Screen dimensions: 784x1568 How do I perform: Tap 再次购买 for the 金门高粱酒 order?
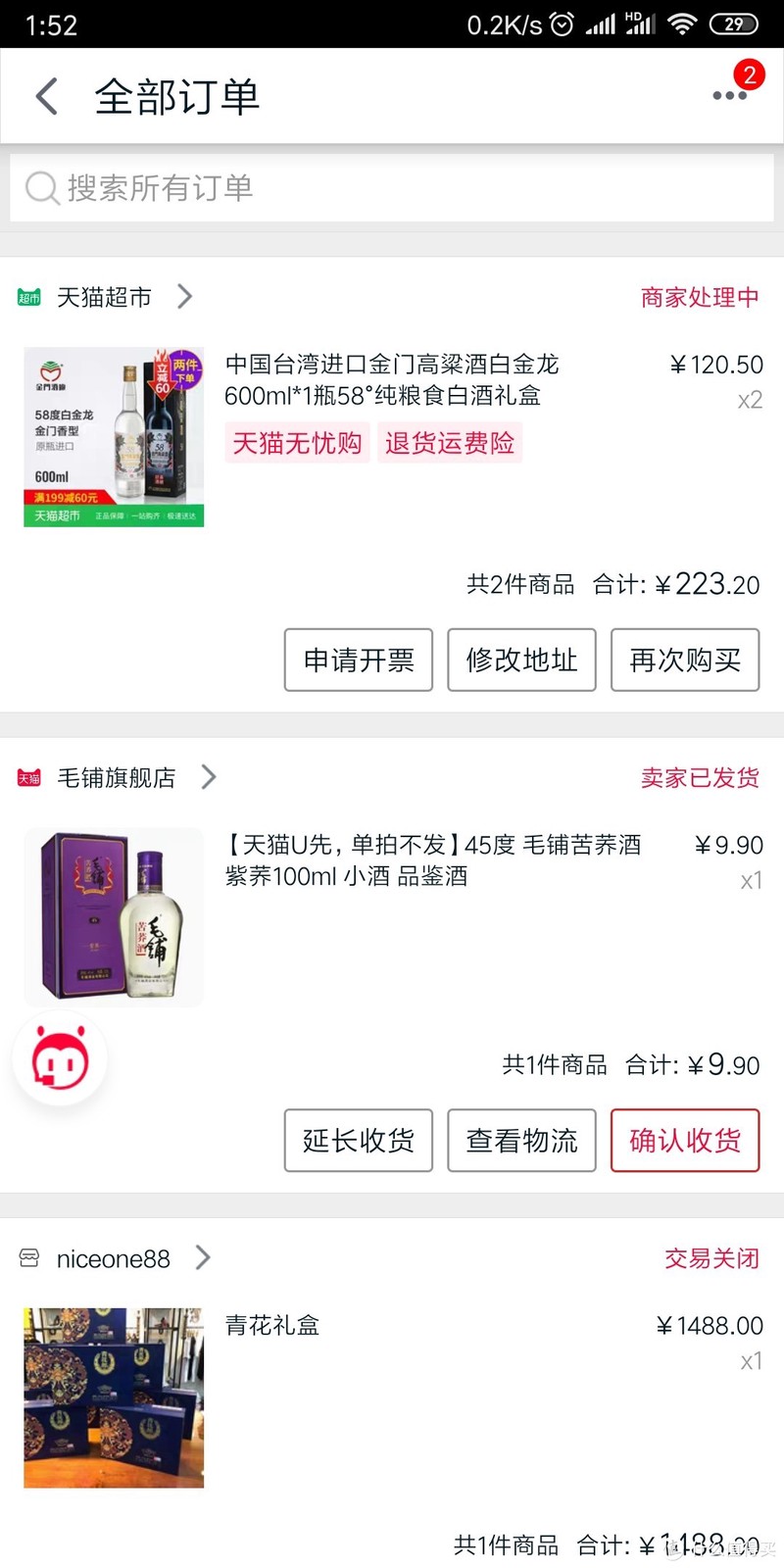pyautogui.click(x=684, y=660)
